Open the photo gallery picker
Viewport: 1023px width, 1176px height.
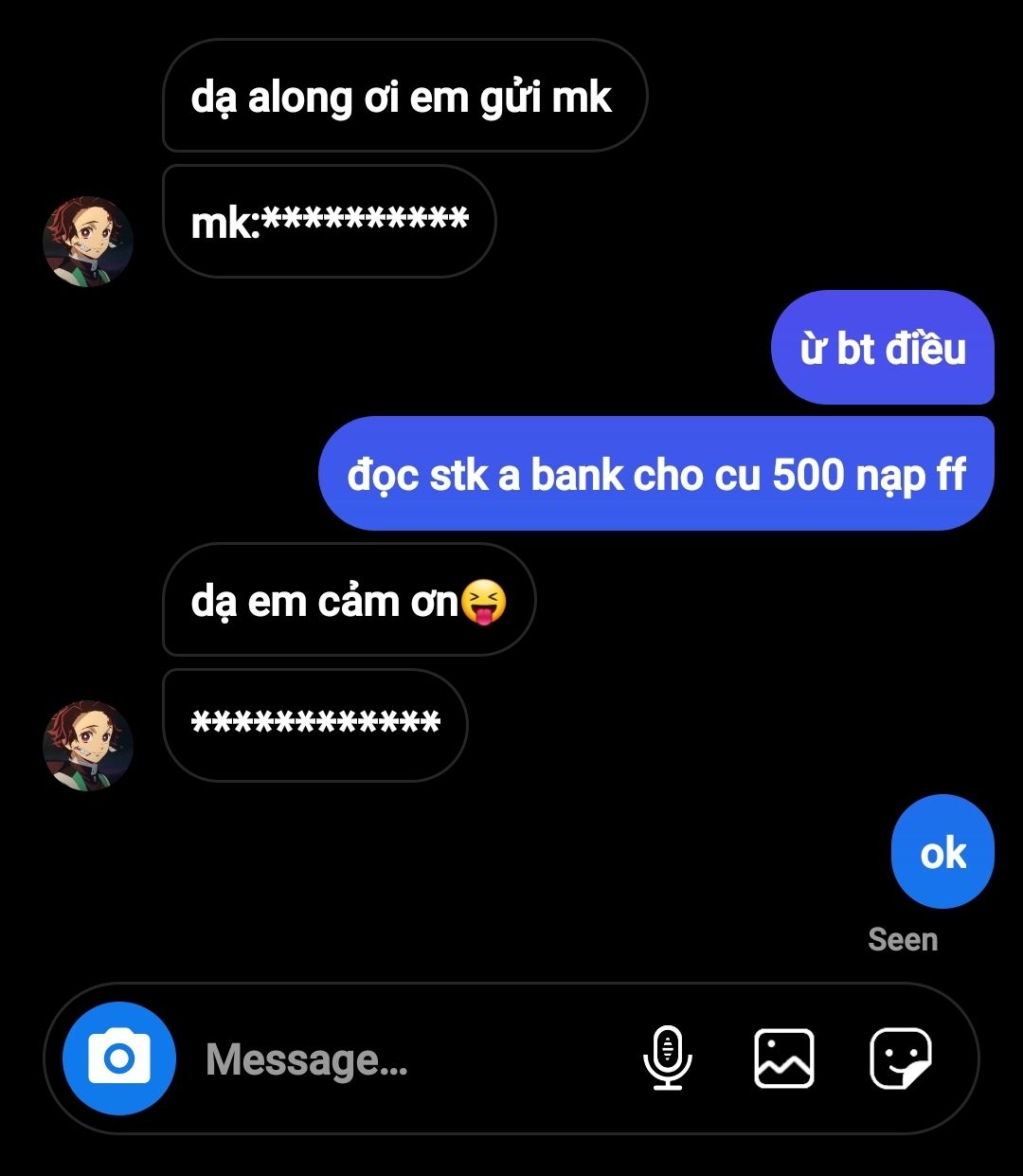(784, 1058)
